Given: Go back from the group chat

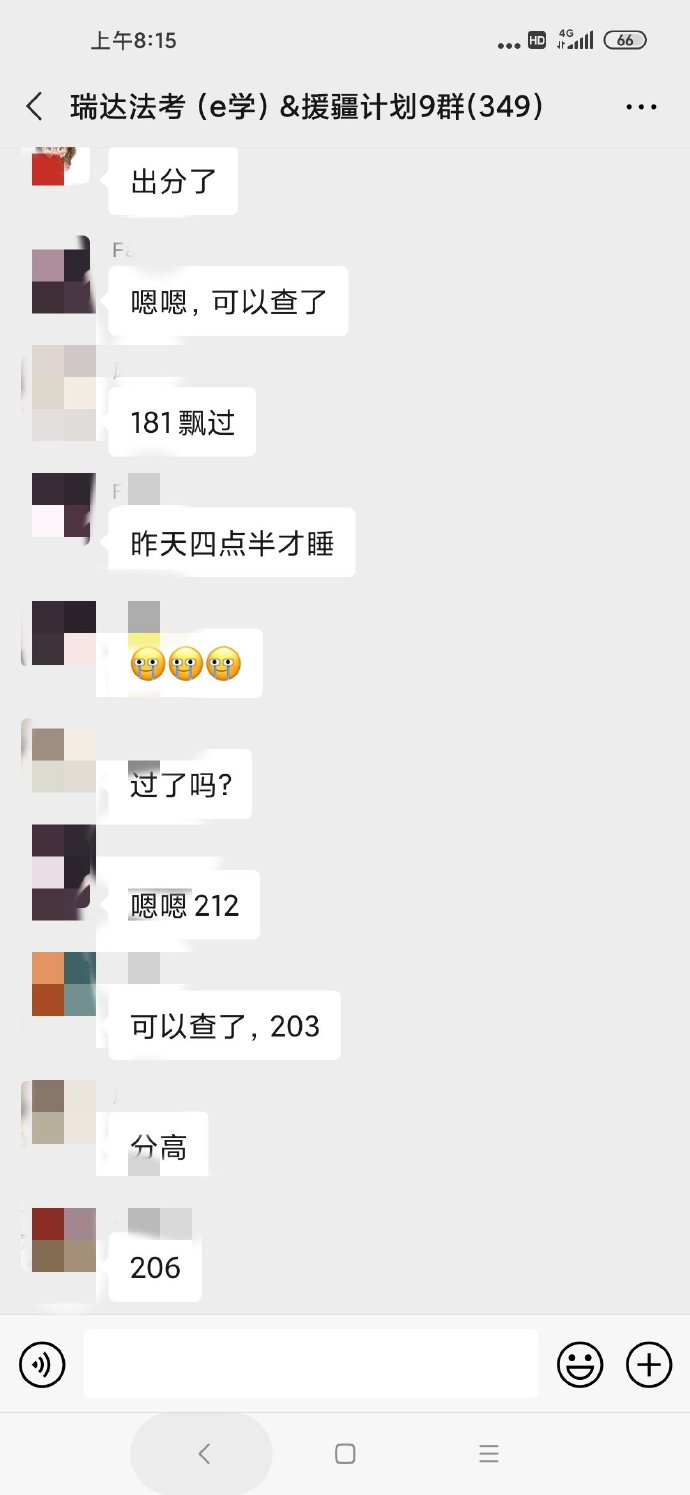Looking at the screenshot, I should [x=35, y=107].
